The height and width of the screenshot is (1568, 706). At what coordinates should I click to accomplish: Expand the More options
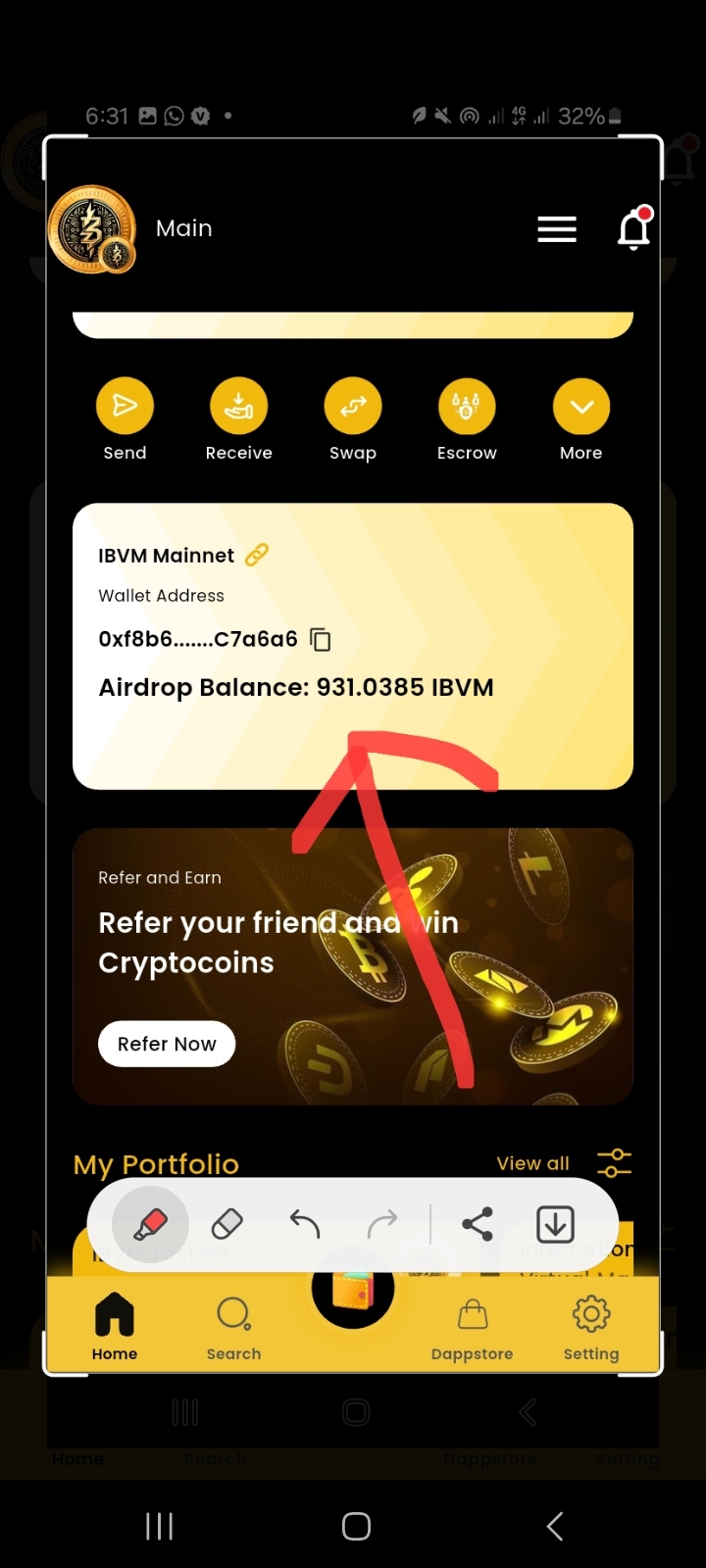coord(580,407)
